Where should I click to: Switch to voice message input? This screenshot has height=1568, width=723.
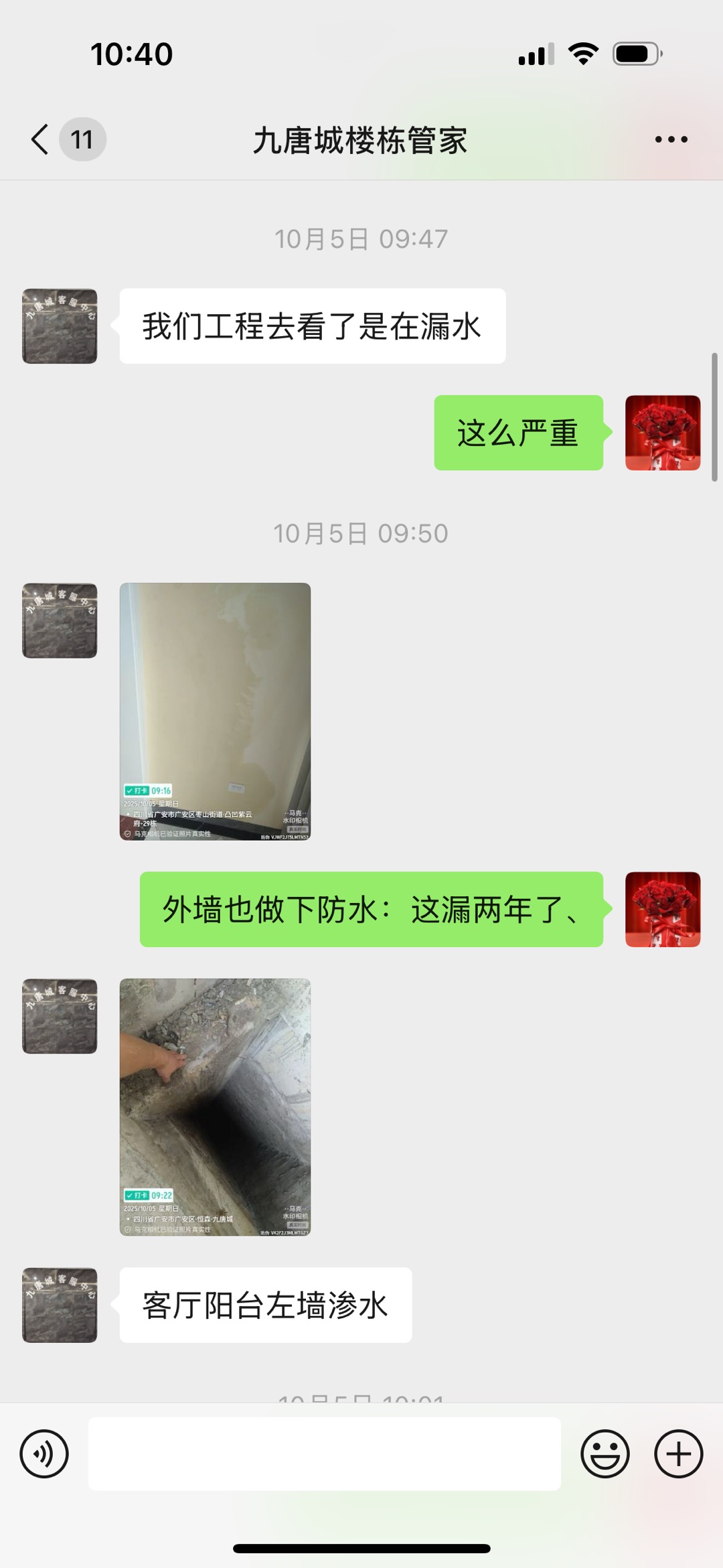click(44, 1453)
